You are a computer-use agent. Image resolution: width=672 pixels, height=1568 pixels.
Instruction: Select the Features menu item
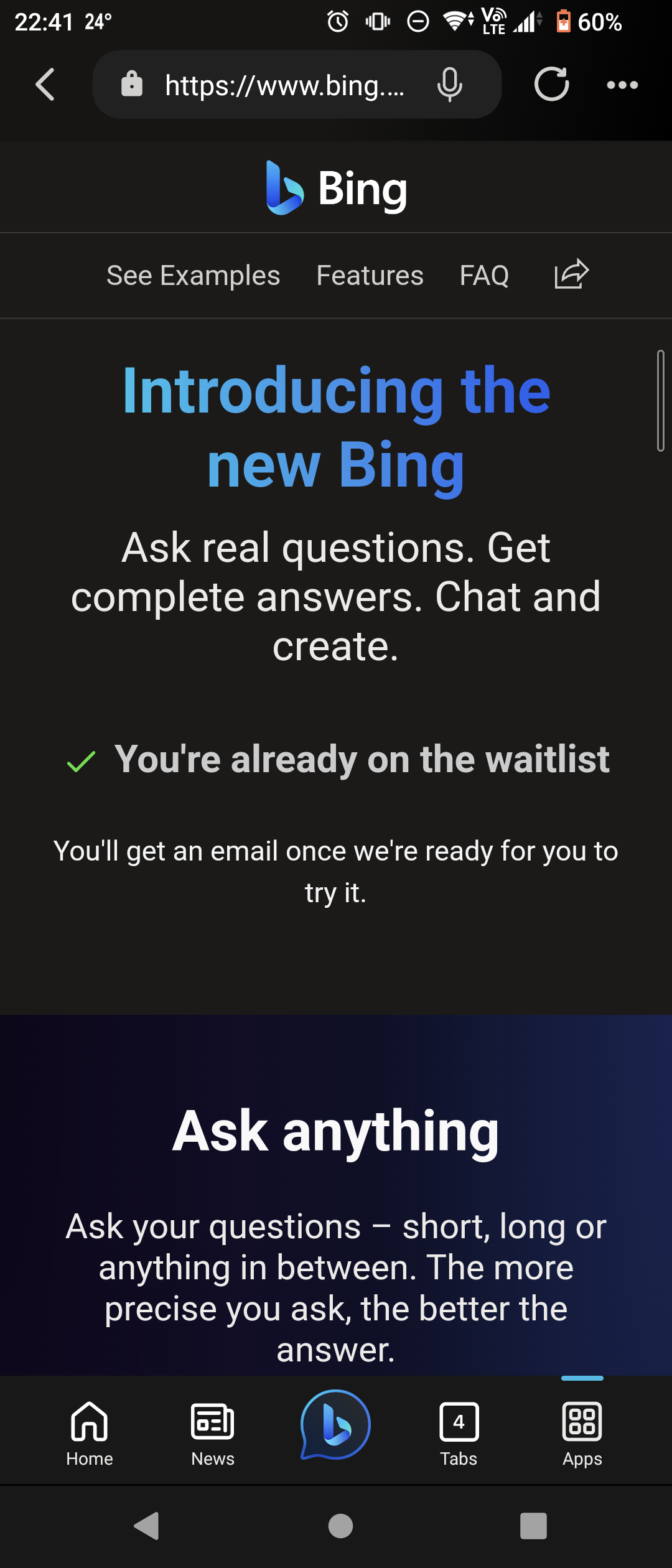(369, 274)
